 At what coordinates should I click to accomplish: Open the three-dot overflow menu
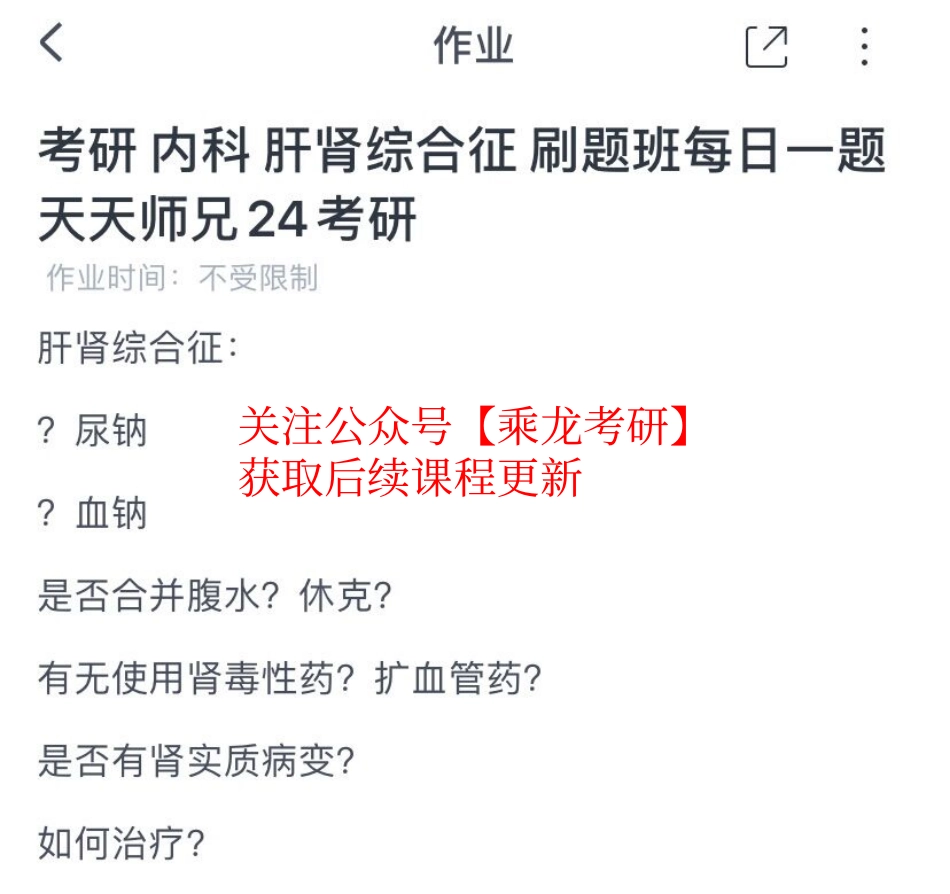click(864, 47)
